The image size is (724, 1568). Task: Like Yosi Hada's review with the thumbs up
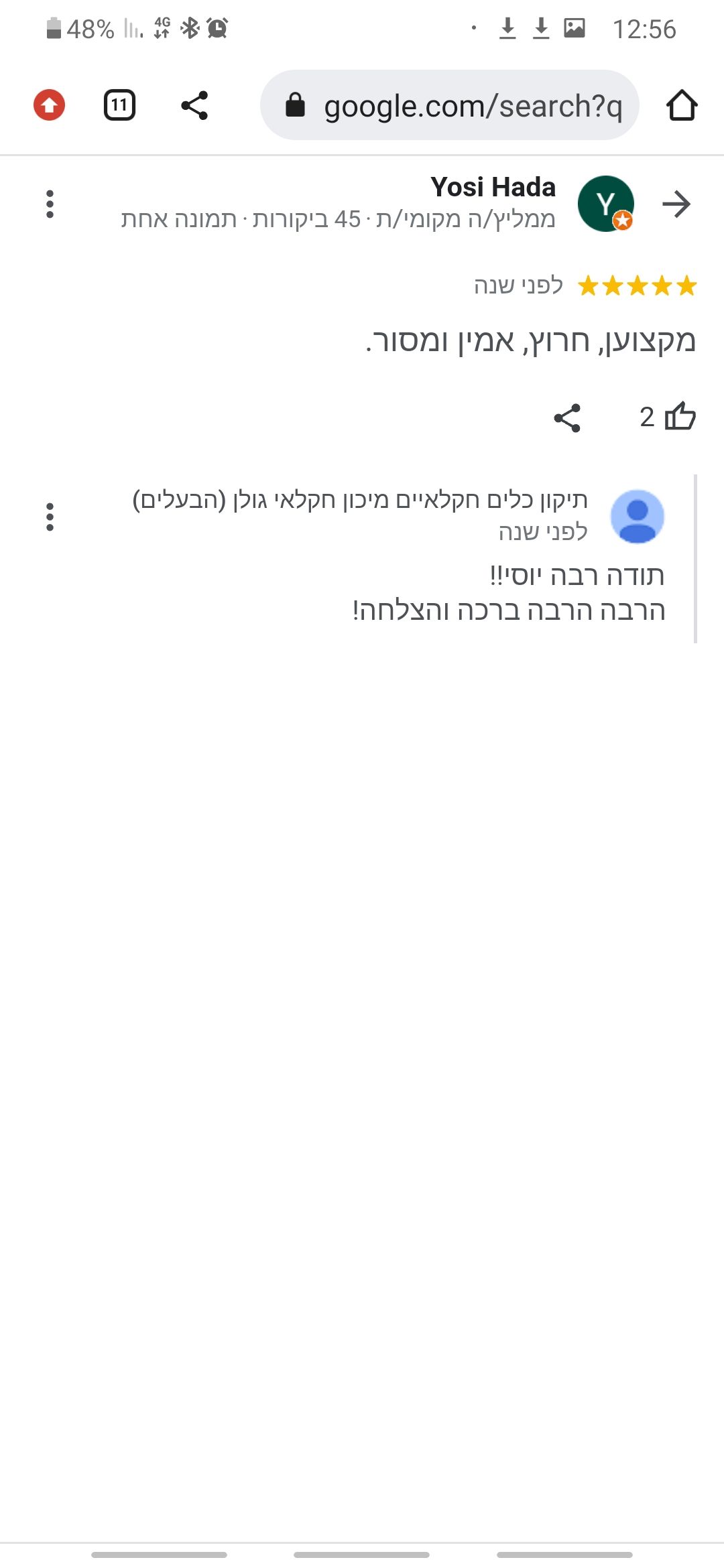click(x=680, y=417)
